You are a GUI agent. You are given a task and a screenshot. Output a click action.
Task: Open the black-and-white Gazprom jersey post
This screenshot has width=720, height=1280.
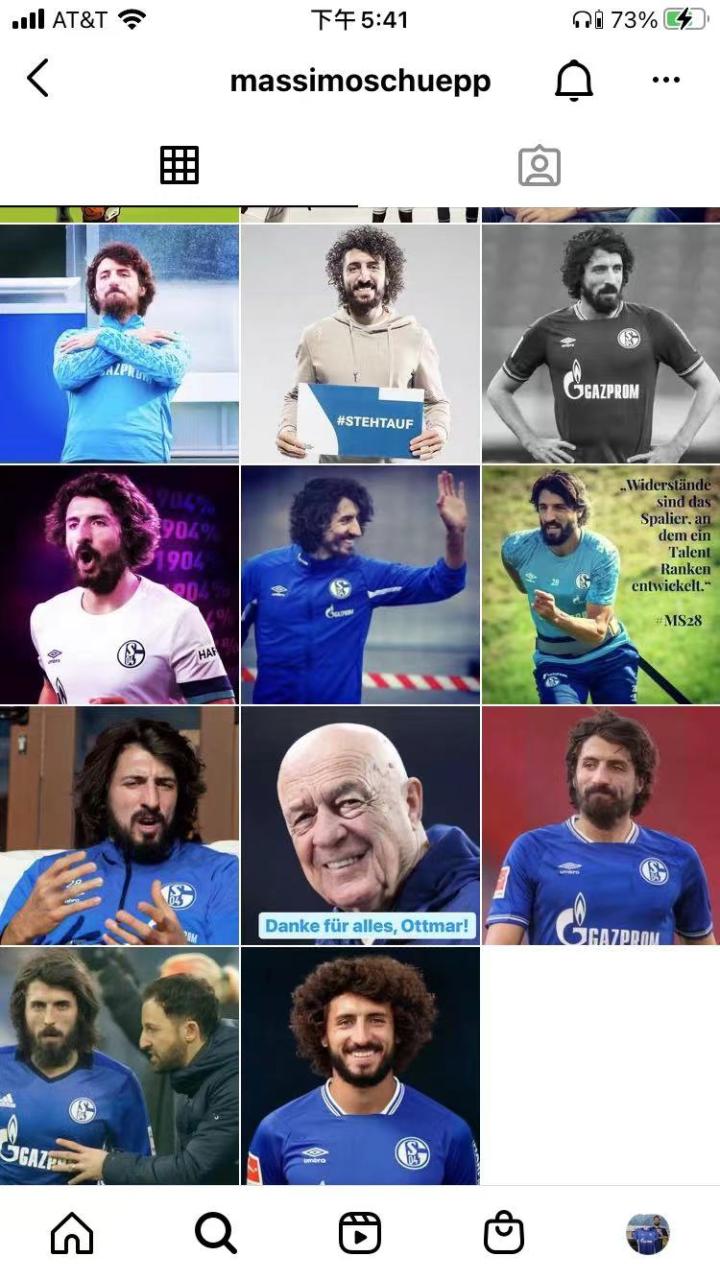click(600, 343)
